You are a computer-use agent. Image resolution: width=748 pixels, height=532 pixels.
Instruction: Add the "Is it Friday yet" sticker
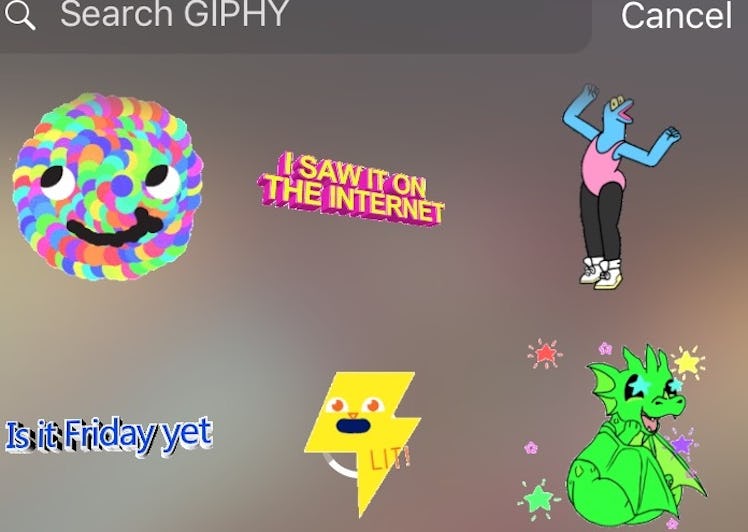[x=109, y=436]
